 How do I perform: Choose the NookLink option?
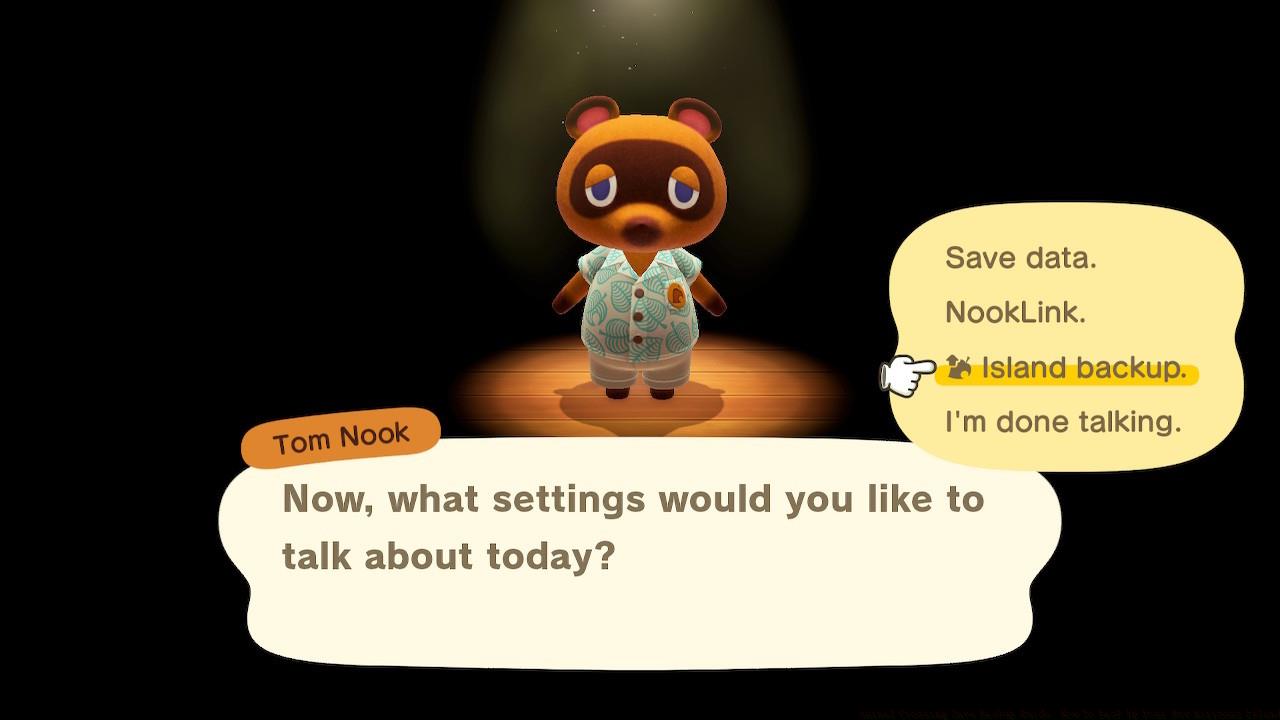1014,313
